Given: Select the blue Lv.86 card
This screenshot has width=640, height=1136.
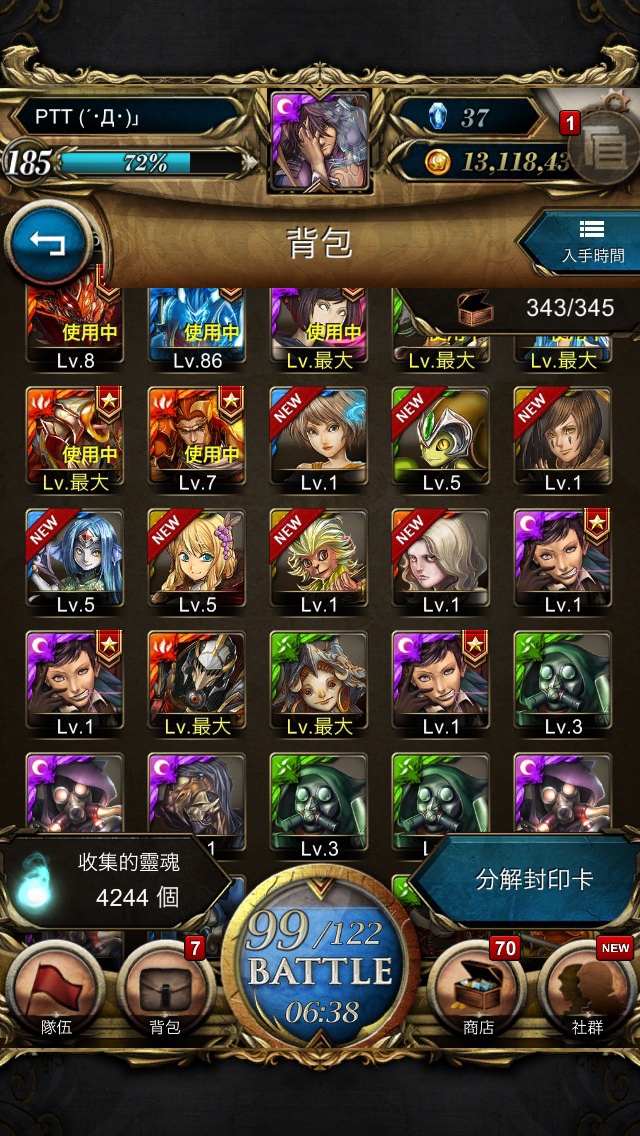Looking at the screenshot, I should pos(197,325).
